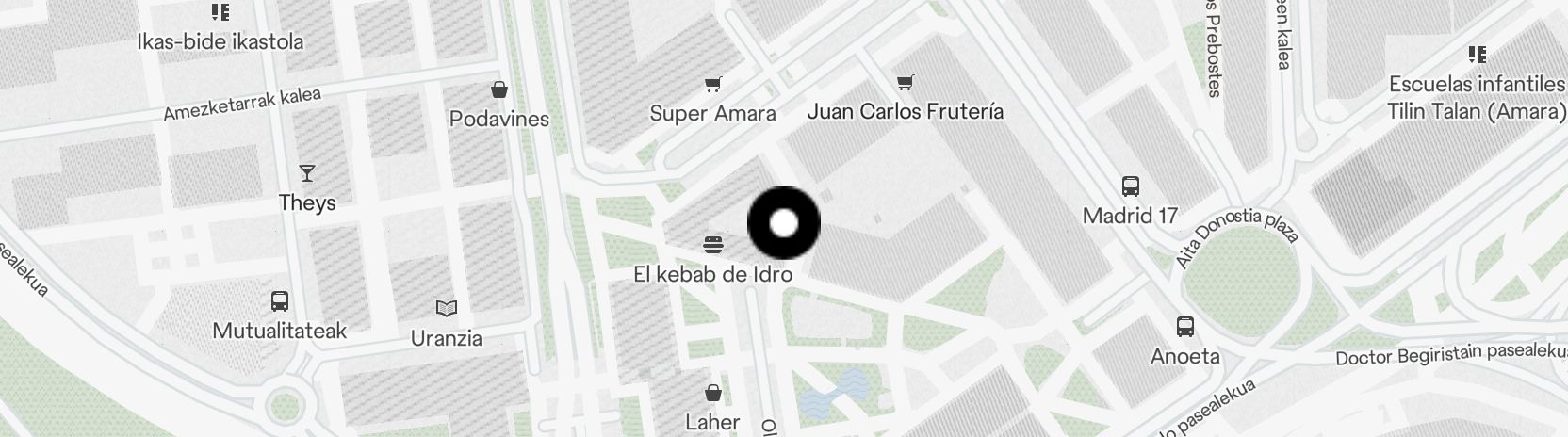Open the Podavines shop marker
The width and height of the screenshot is (1568, 437).
tap(499, 89)
